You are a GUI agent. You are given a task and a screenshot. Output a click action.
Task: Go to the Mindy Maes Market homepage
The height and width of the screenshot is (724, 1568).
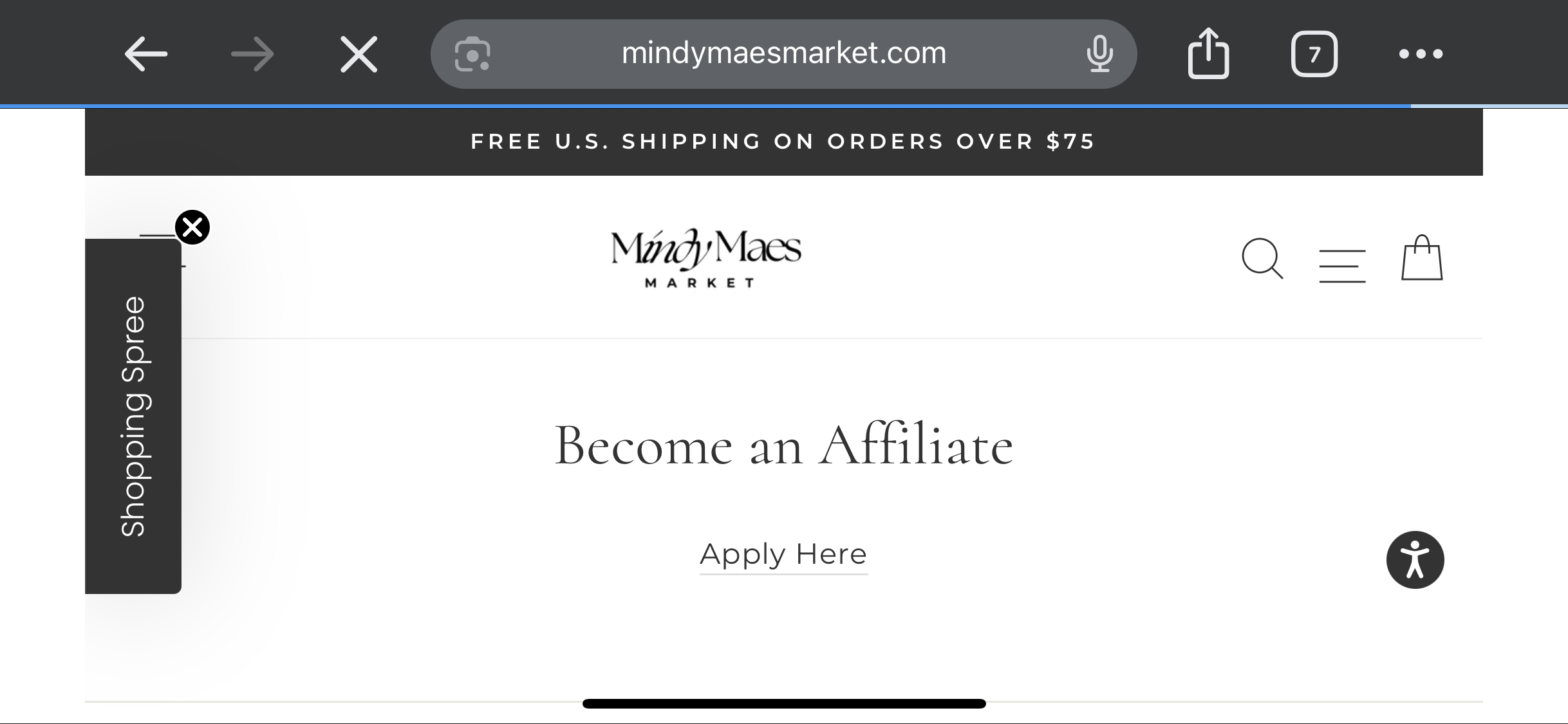click(x=706, y=257)
